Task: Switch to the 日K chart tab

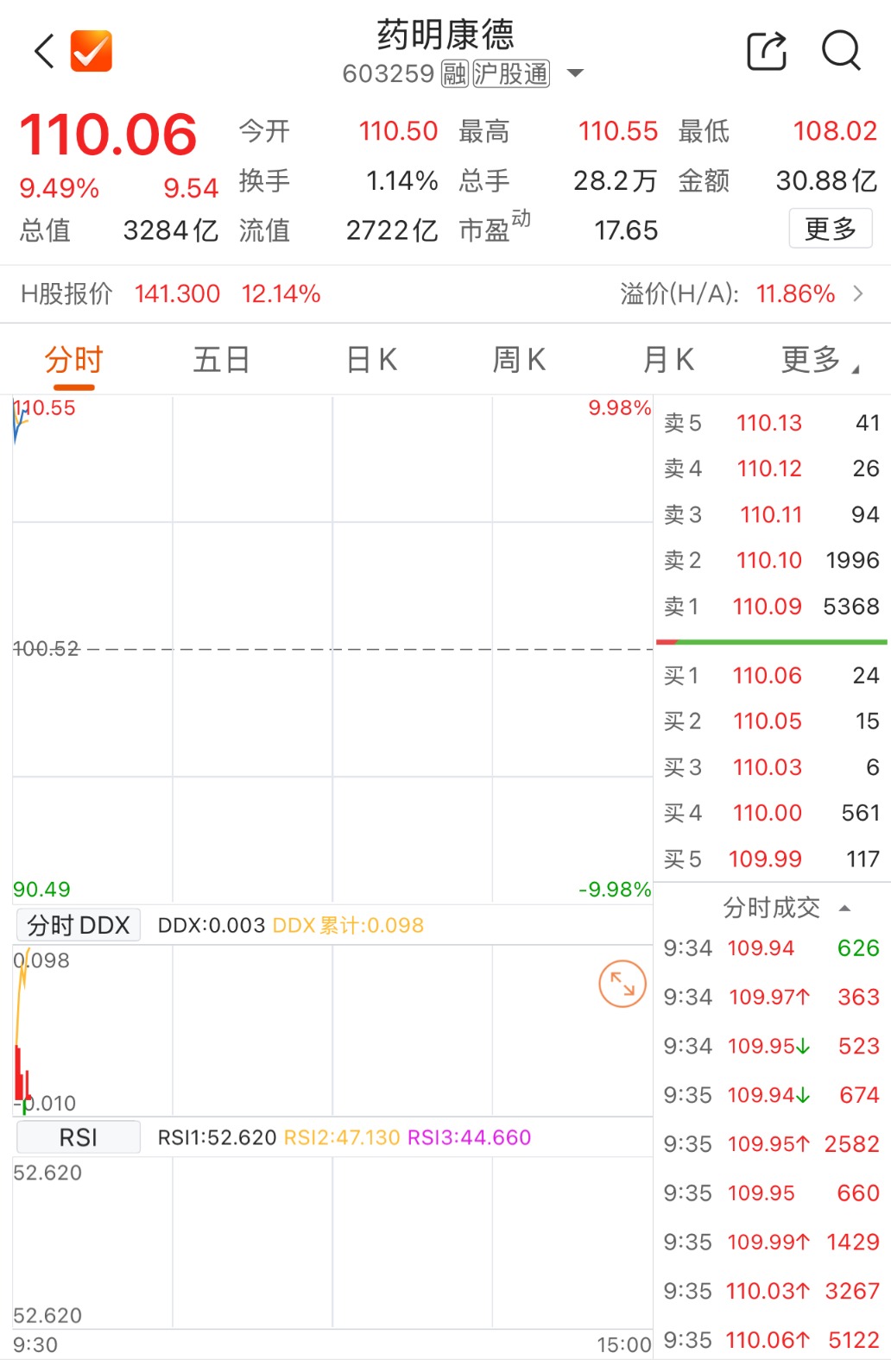Action: pyautogui.click(x=371, y=360)
